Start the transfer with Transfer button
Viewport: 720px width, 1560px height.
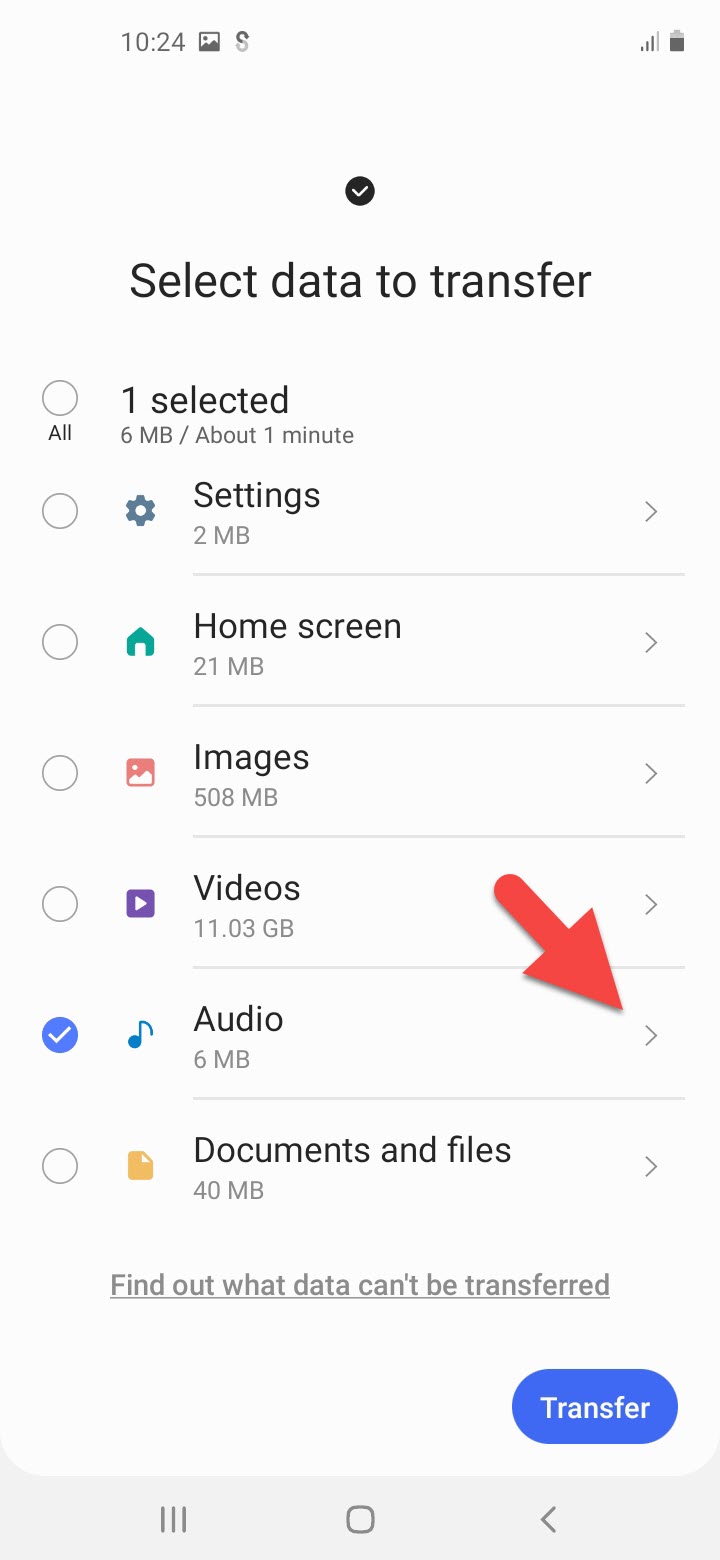point(594,1407)
